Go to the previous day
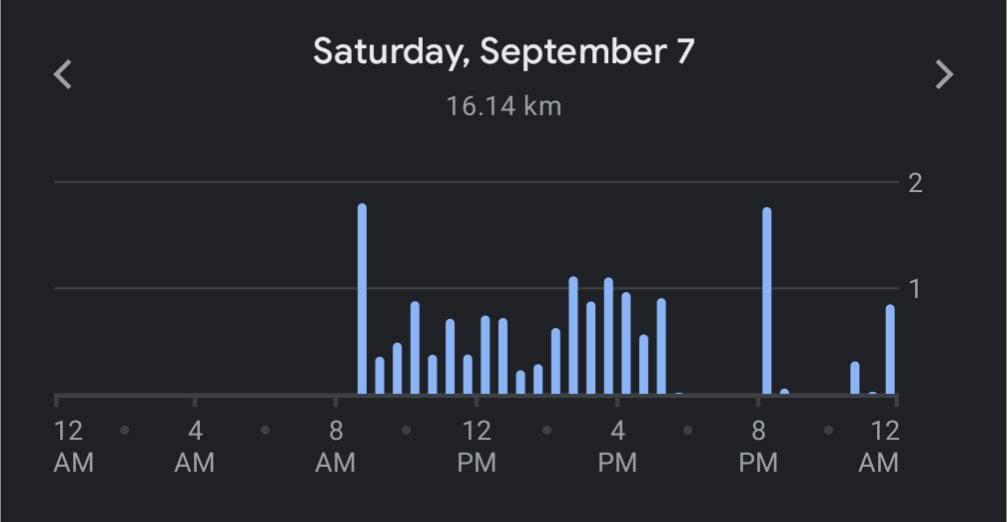Image resolution: width=1007 pixels, height=522 pixels. [x=63, y=75]
